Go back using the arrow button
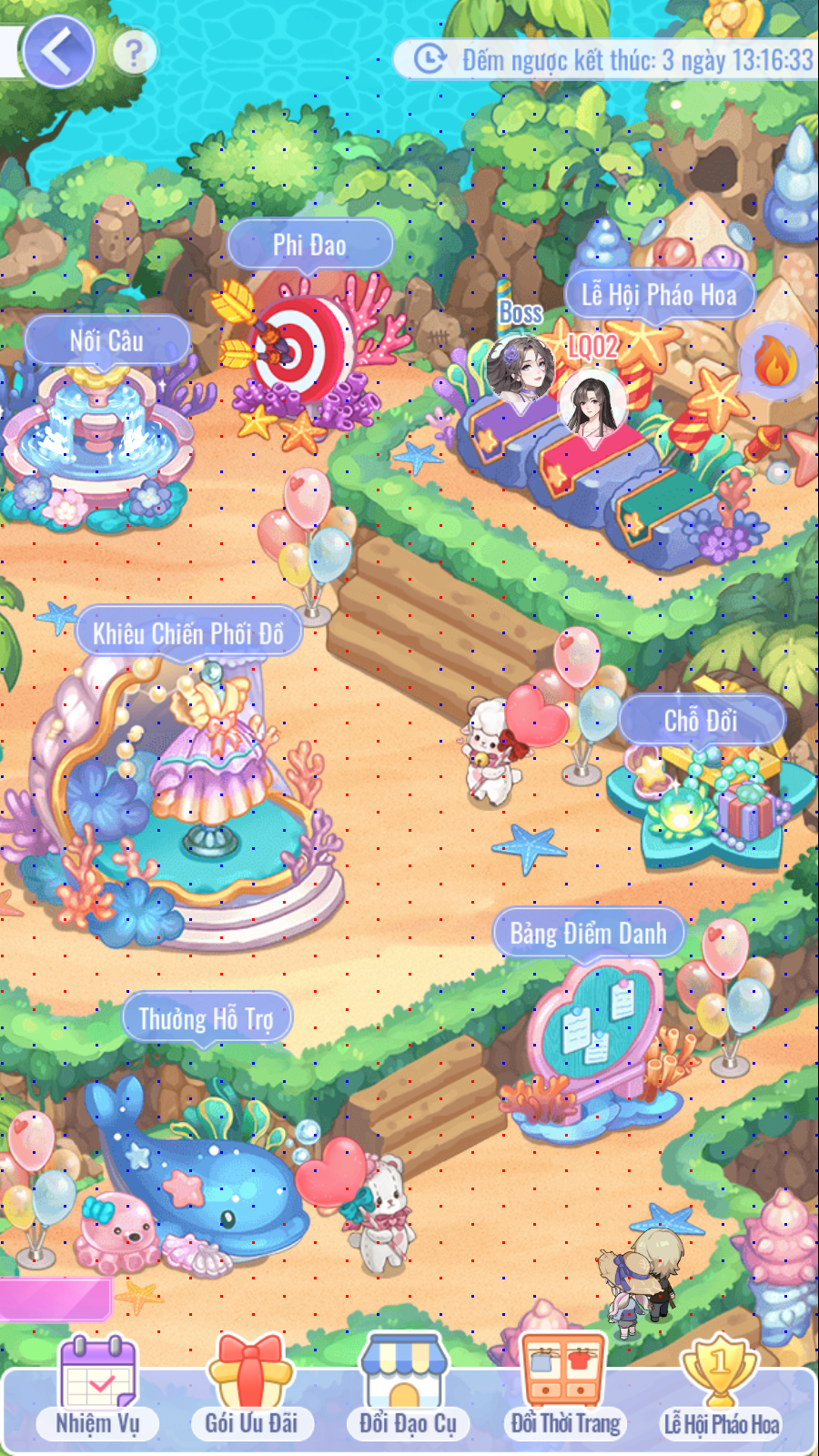The height and width of the screenshot is (1456, 819). point(58,51)
